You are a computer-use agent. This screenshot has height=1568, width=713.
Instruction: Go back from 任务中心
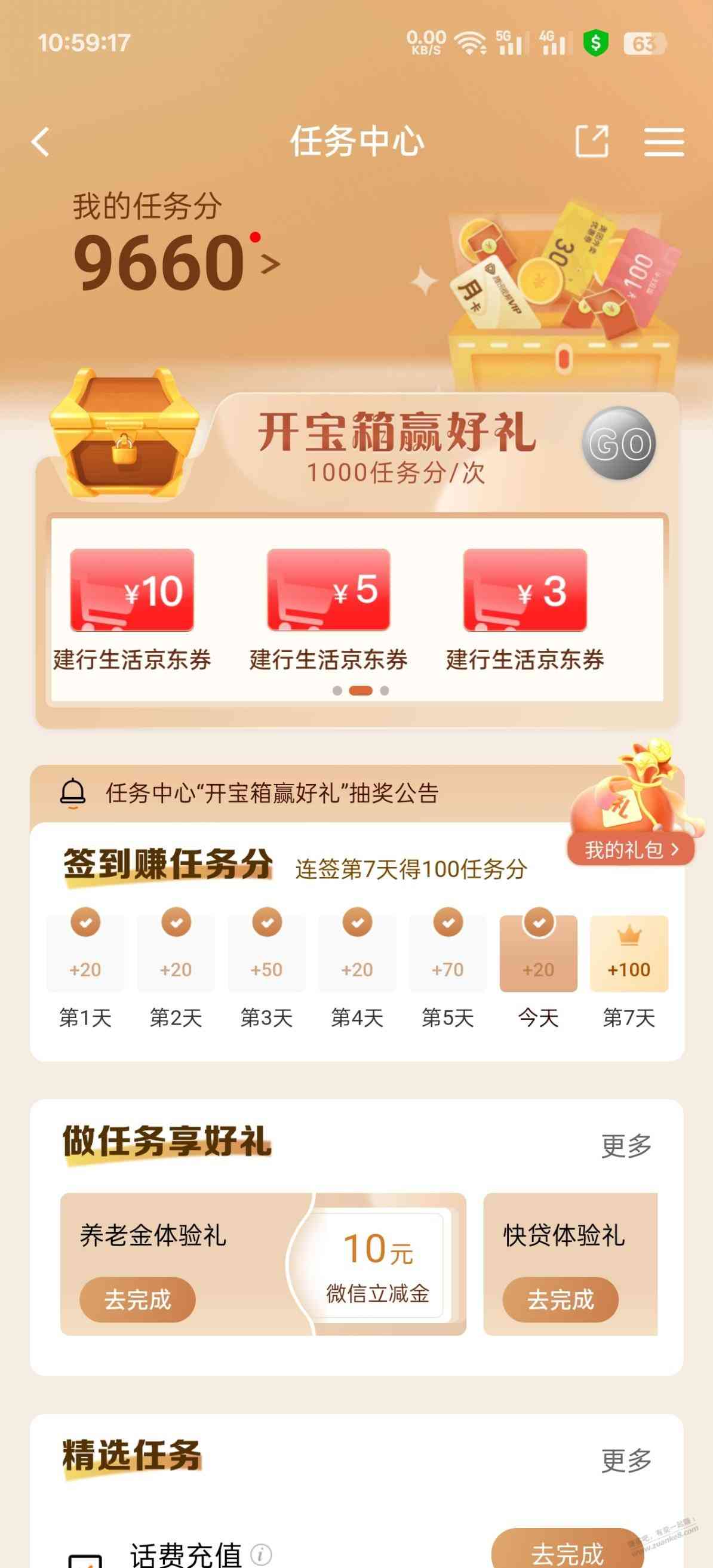tap(41, 143)
